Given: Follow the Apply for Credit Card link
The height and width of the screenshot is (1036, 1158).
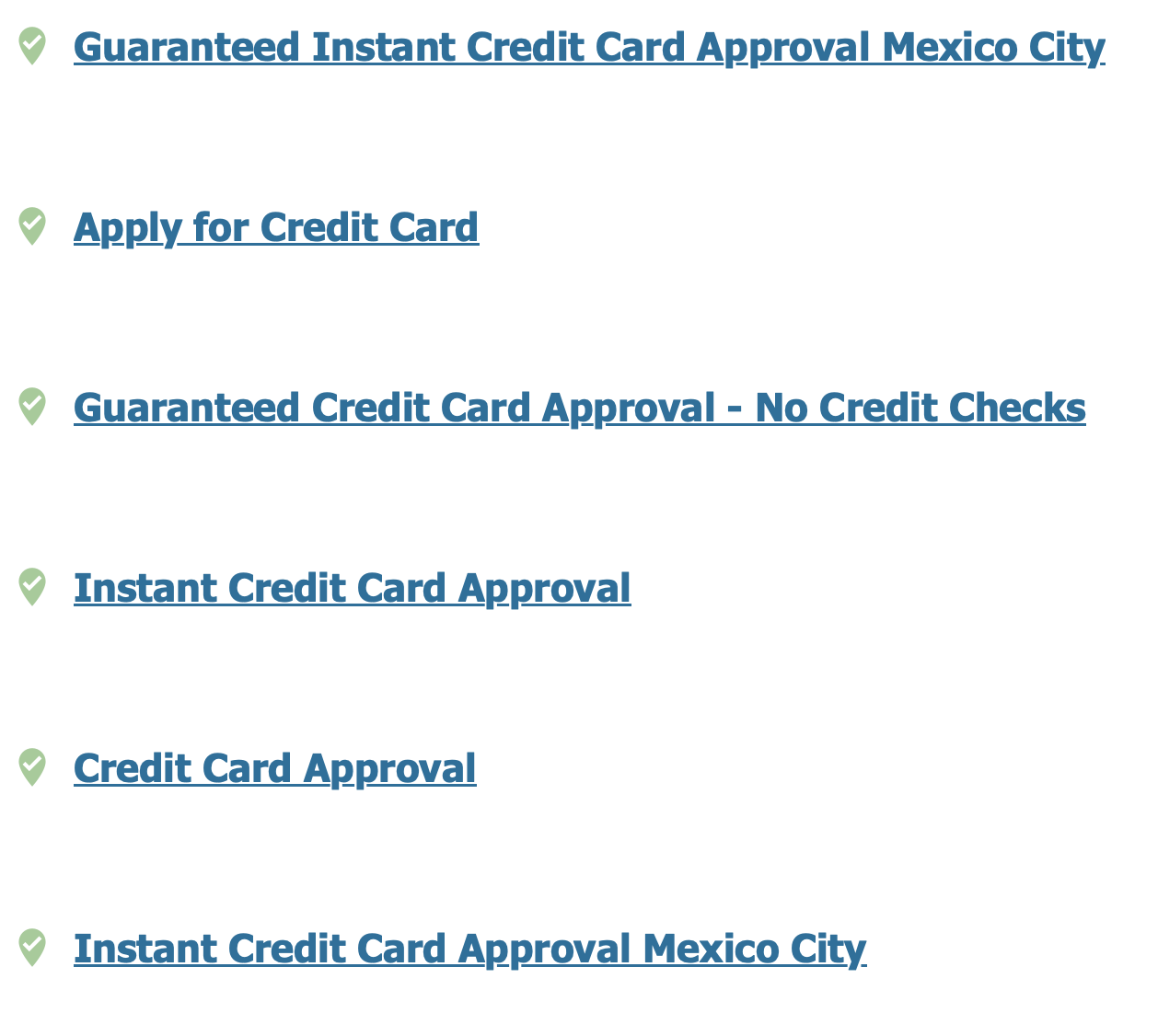Looking at the screenshot, I should 276,228.
